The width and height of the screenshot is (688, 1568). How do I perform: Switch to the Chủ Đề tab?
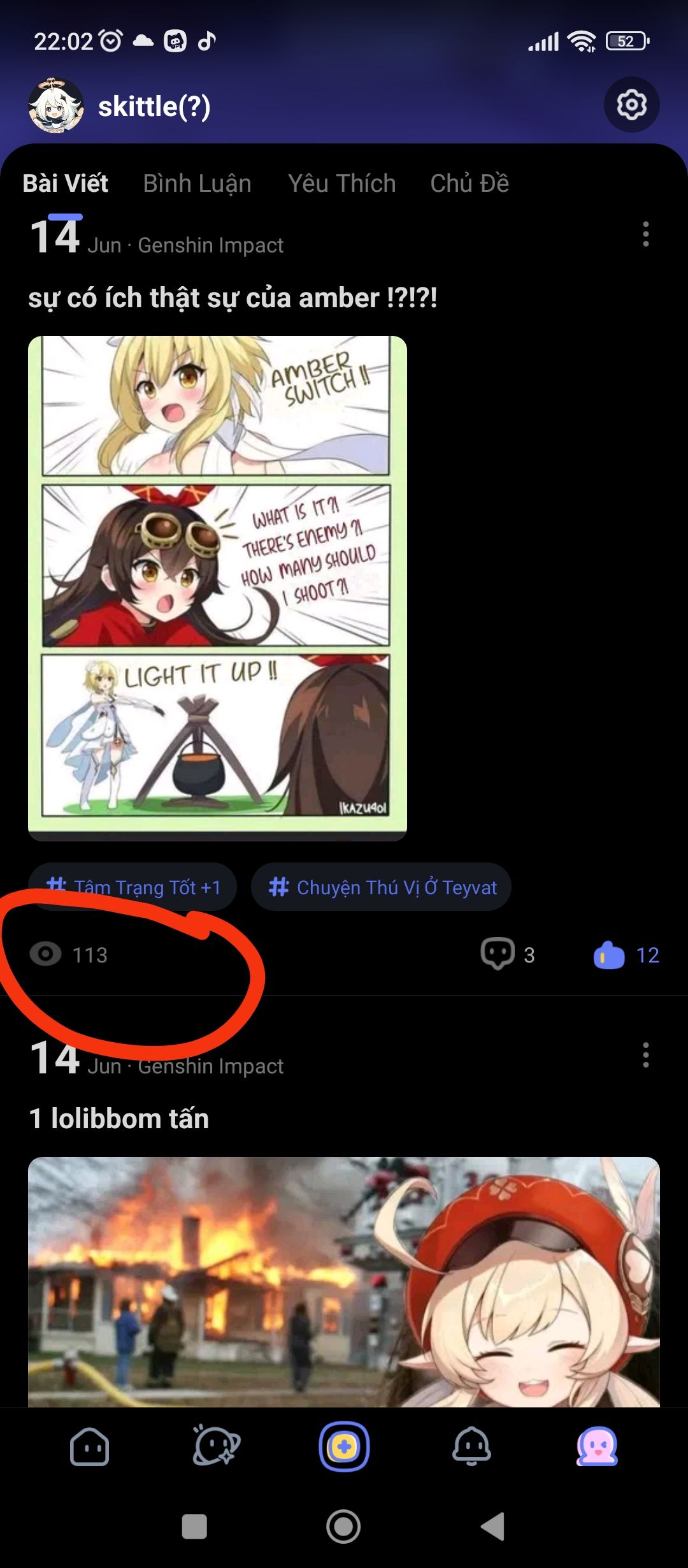[x=469, y=184]
